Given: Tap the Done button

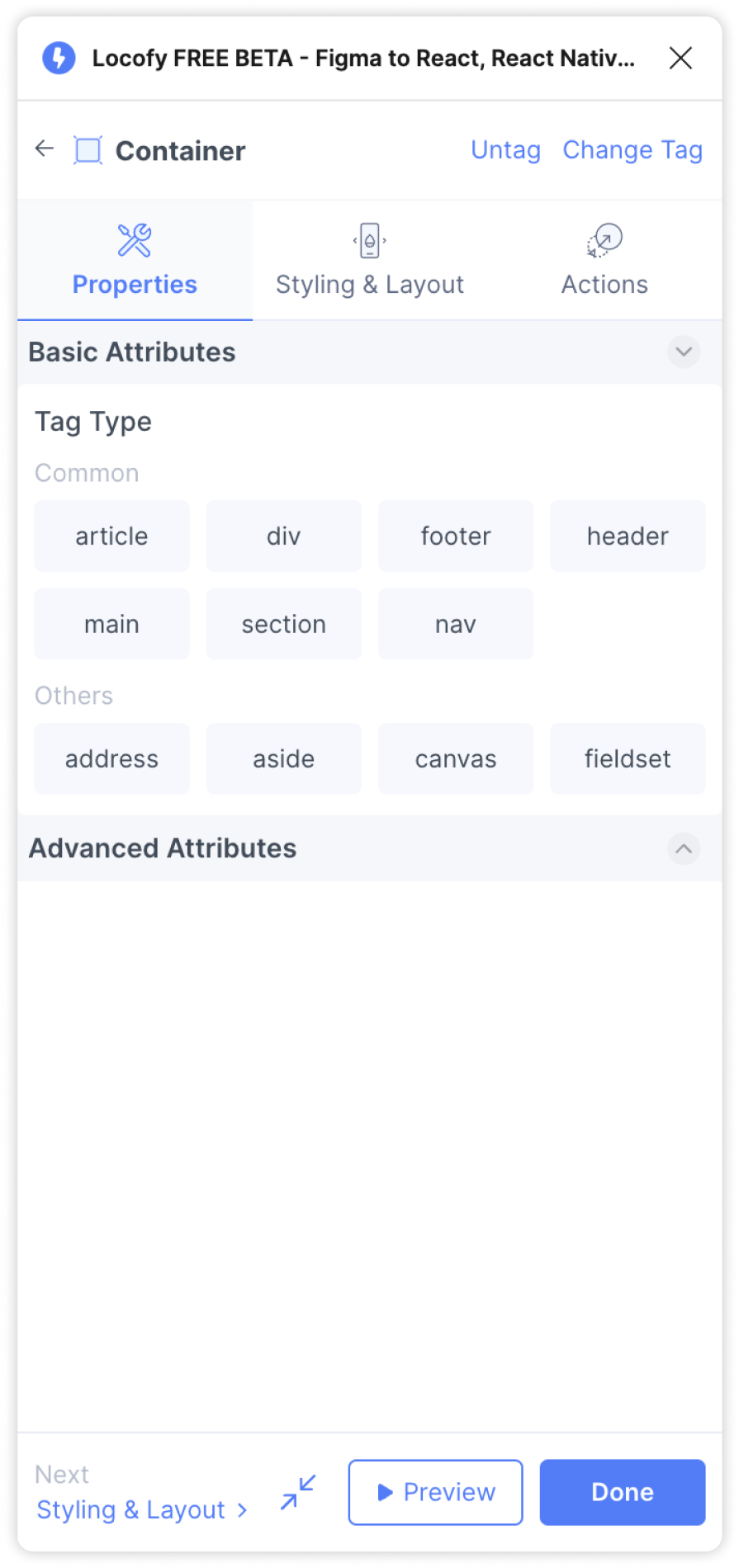Looking at the screenshot, I should [x=623, y=1492].
